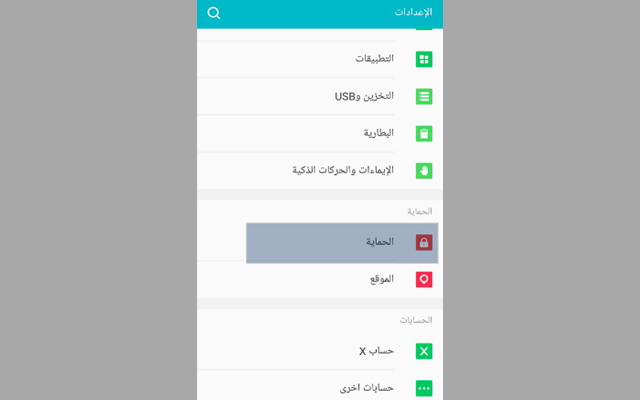Open البطارية (Battery) settings
This screenshot has height=400, width=640.
(x=378, y=133)
